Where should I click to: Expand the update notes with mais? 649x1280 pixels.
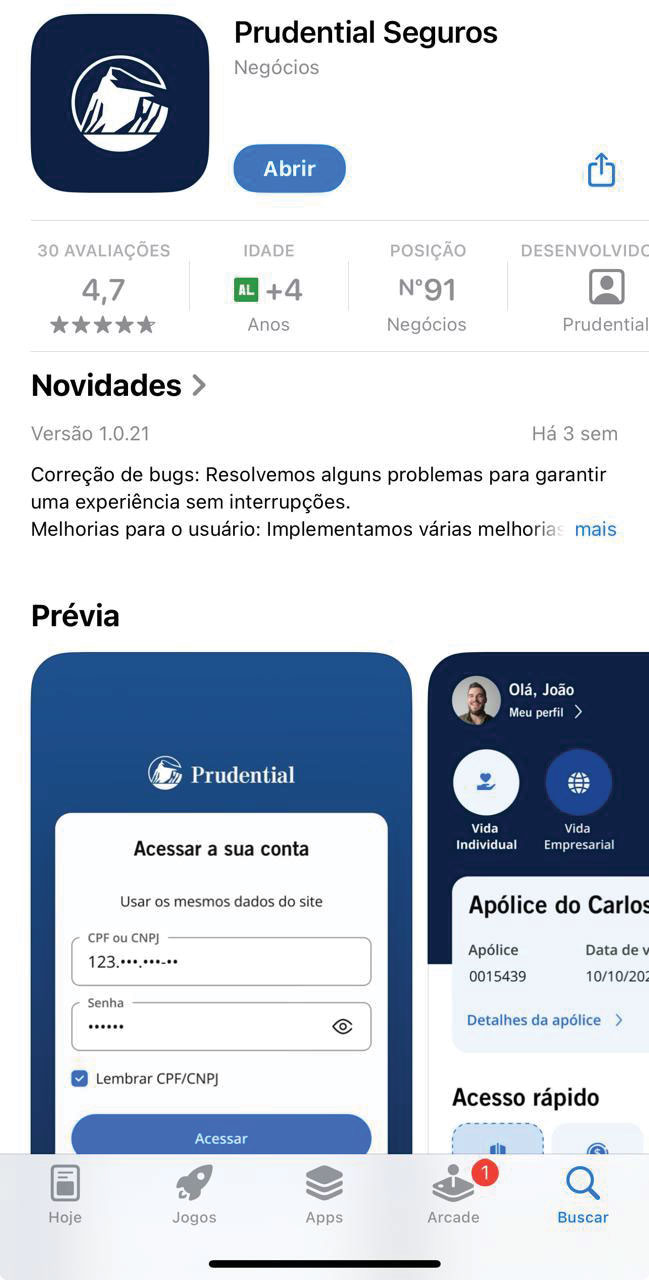click(x=595, y=529)
